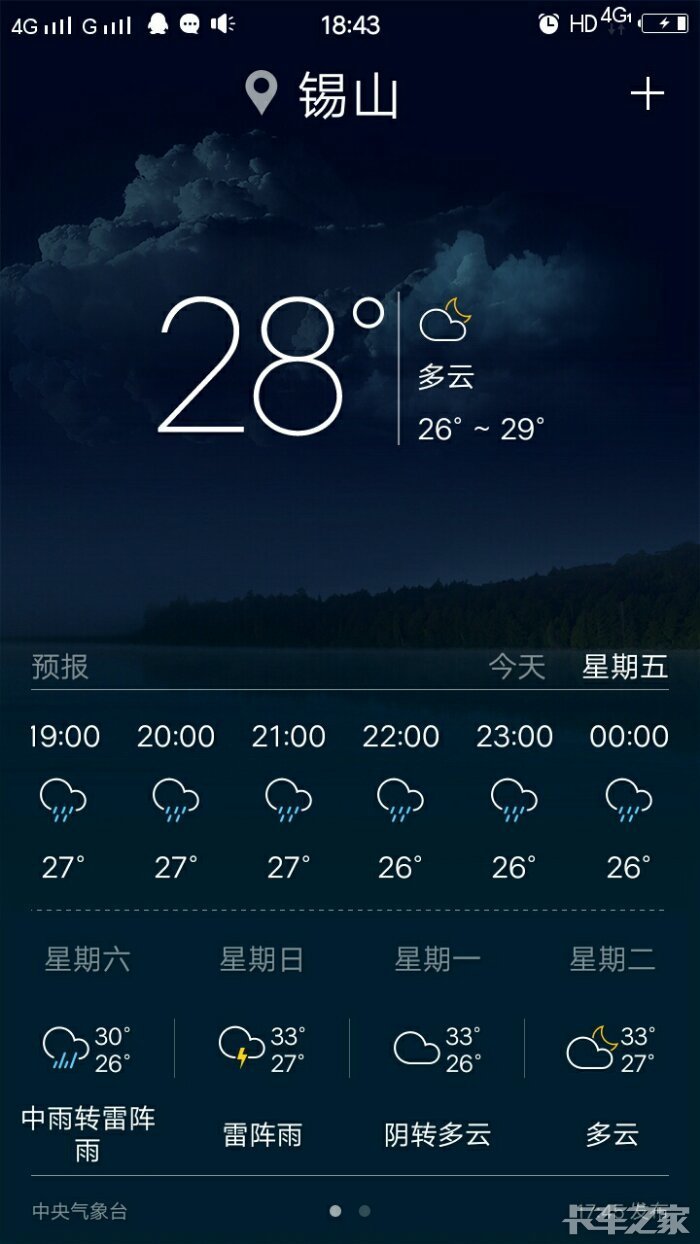Tap the page indicator dots

pos(350,1211)
